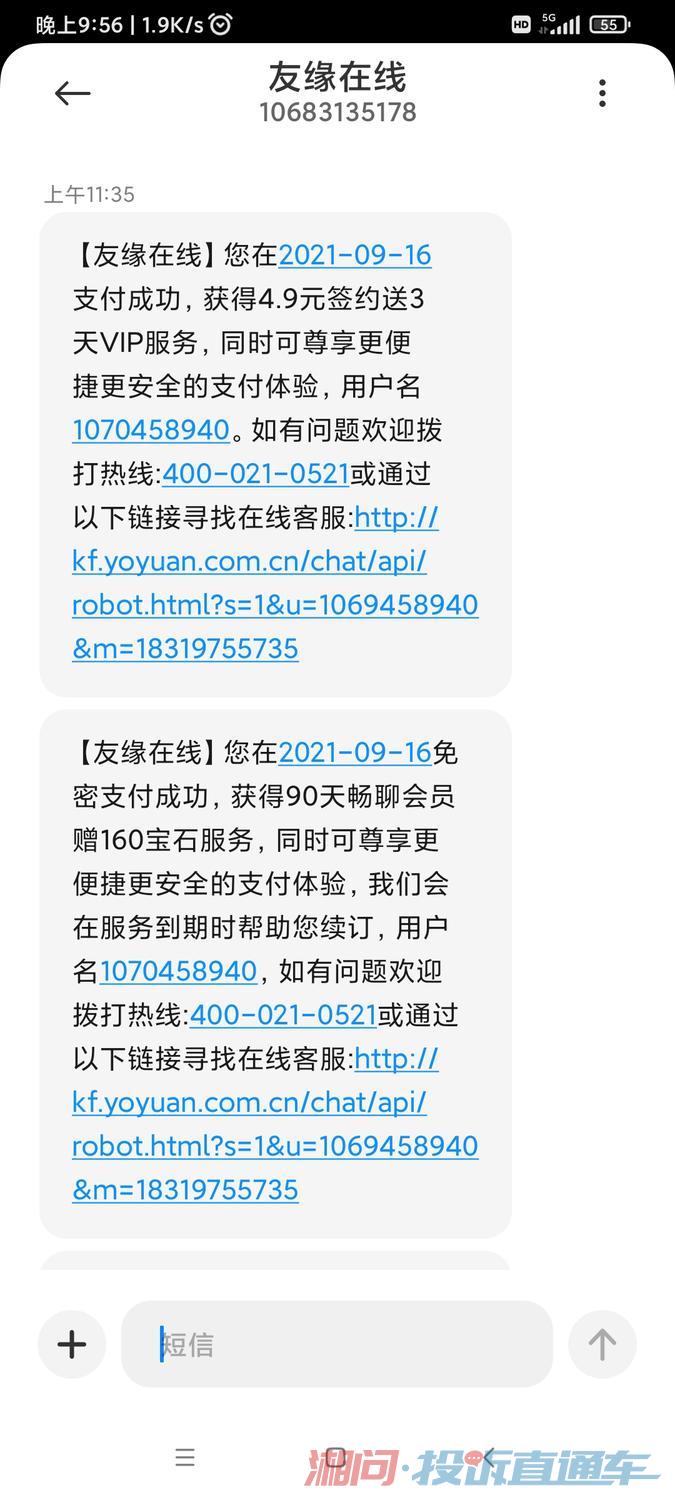Dial 400-021-0521 from the 90天畅聊会员 message
The width and height of the screenshot is (675, 1500).
[x=283, y=1015]
